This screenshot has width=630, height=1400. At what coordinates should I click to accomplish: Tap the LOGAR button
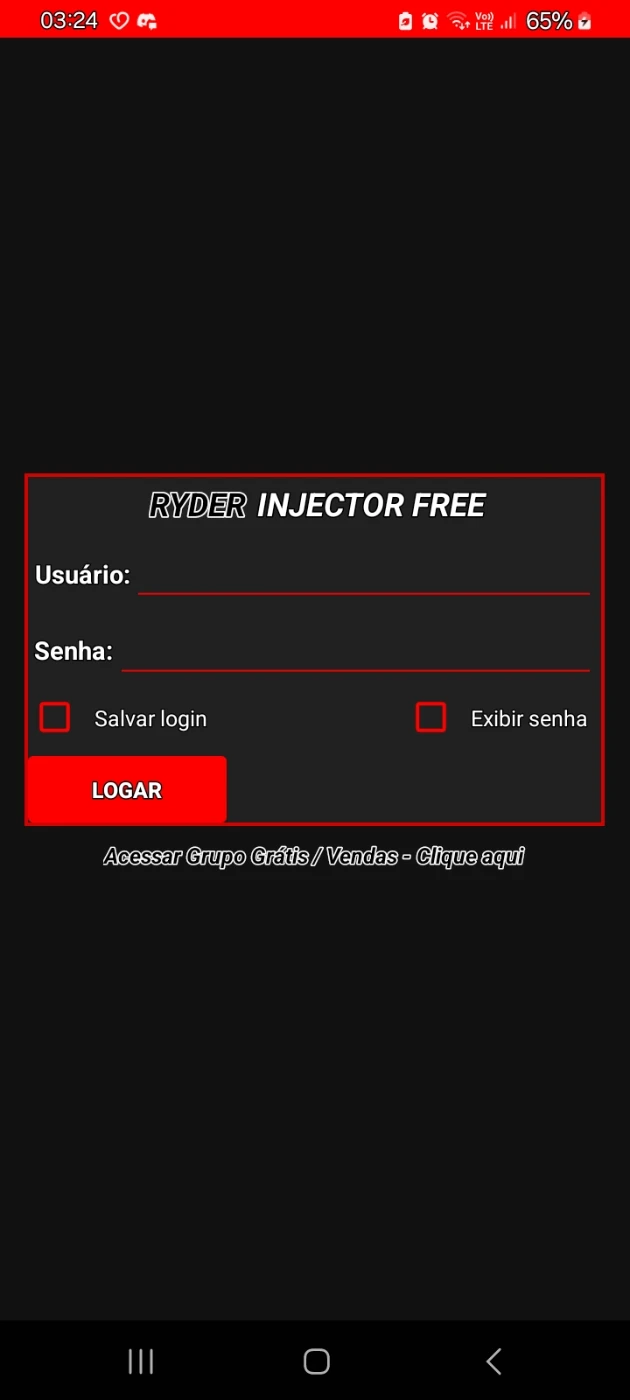[127, 790]
